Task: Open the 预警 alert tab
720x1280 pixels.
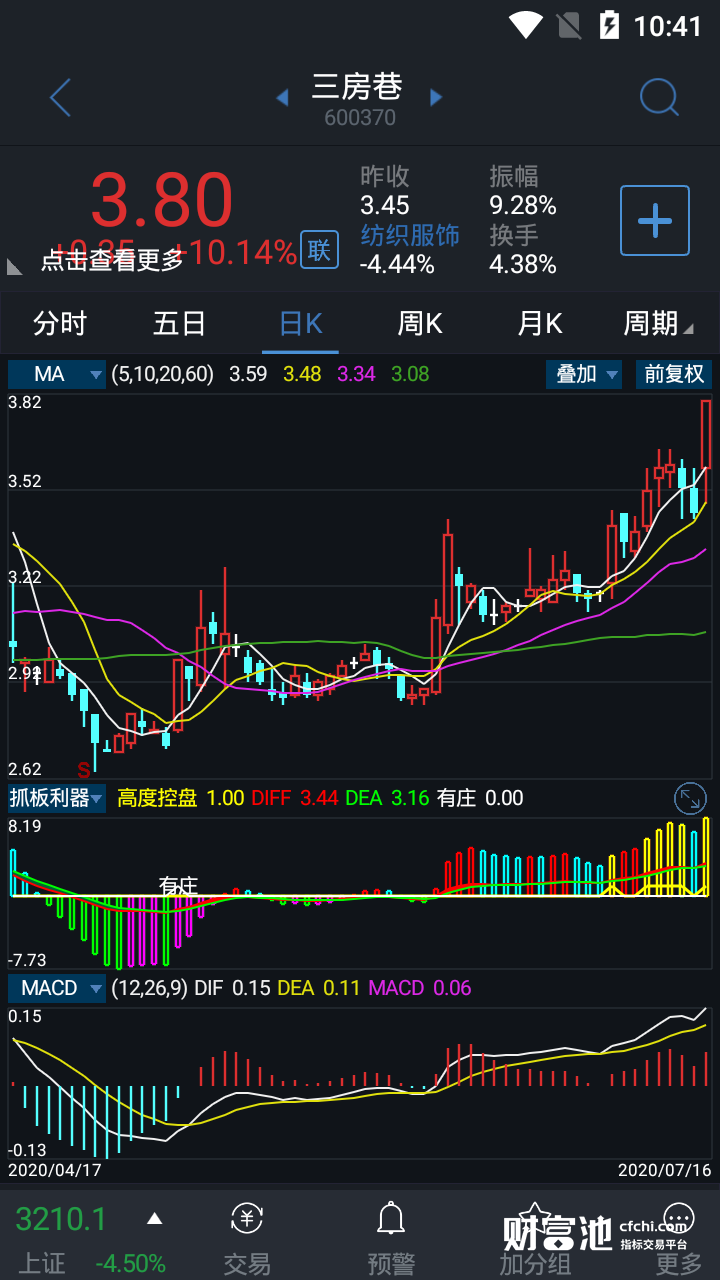Action: point(391,1238)
